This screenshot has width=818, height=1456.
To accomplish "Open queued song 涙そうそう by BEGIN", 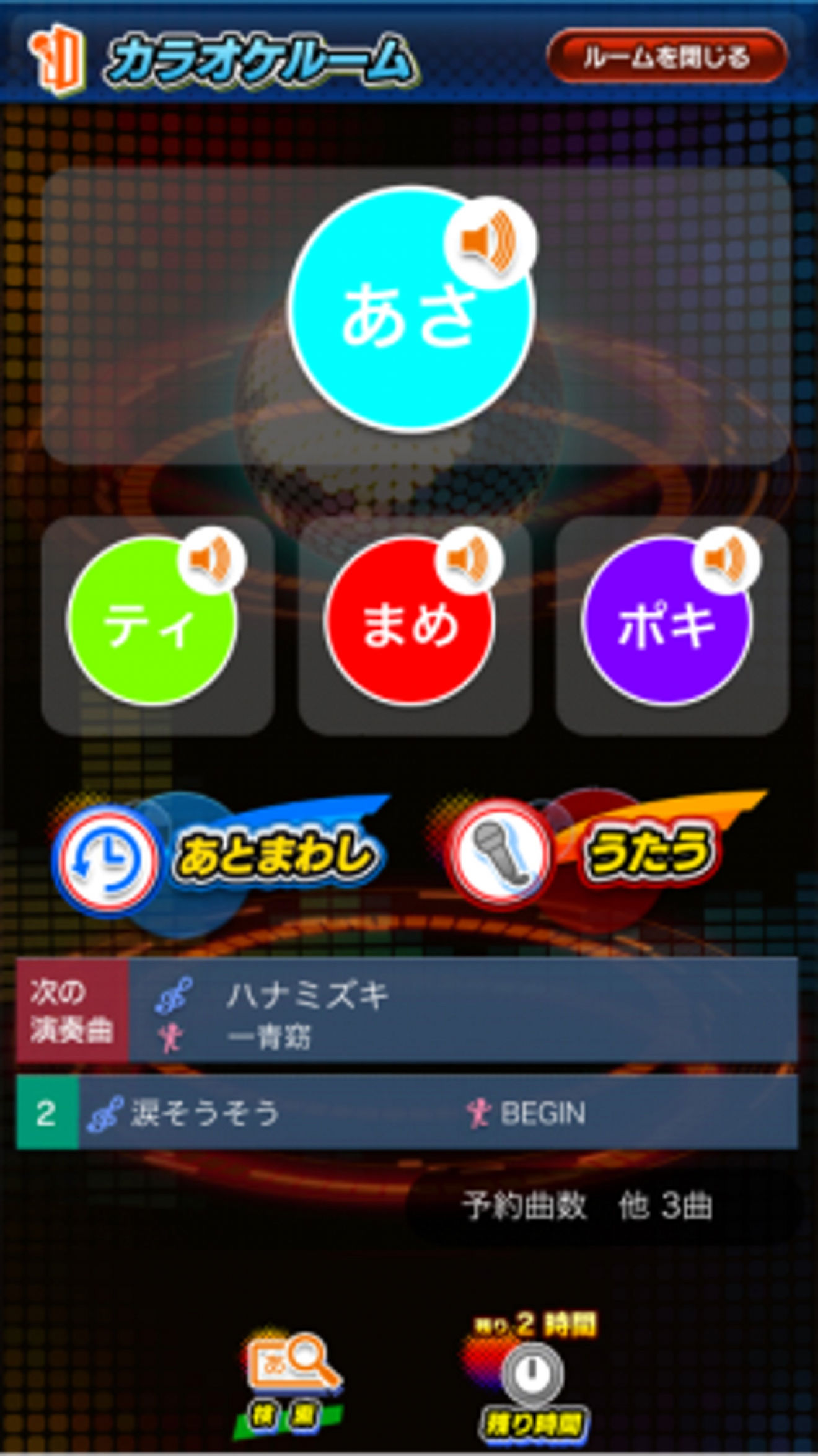I will 407,1113.
